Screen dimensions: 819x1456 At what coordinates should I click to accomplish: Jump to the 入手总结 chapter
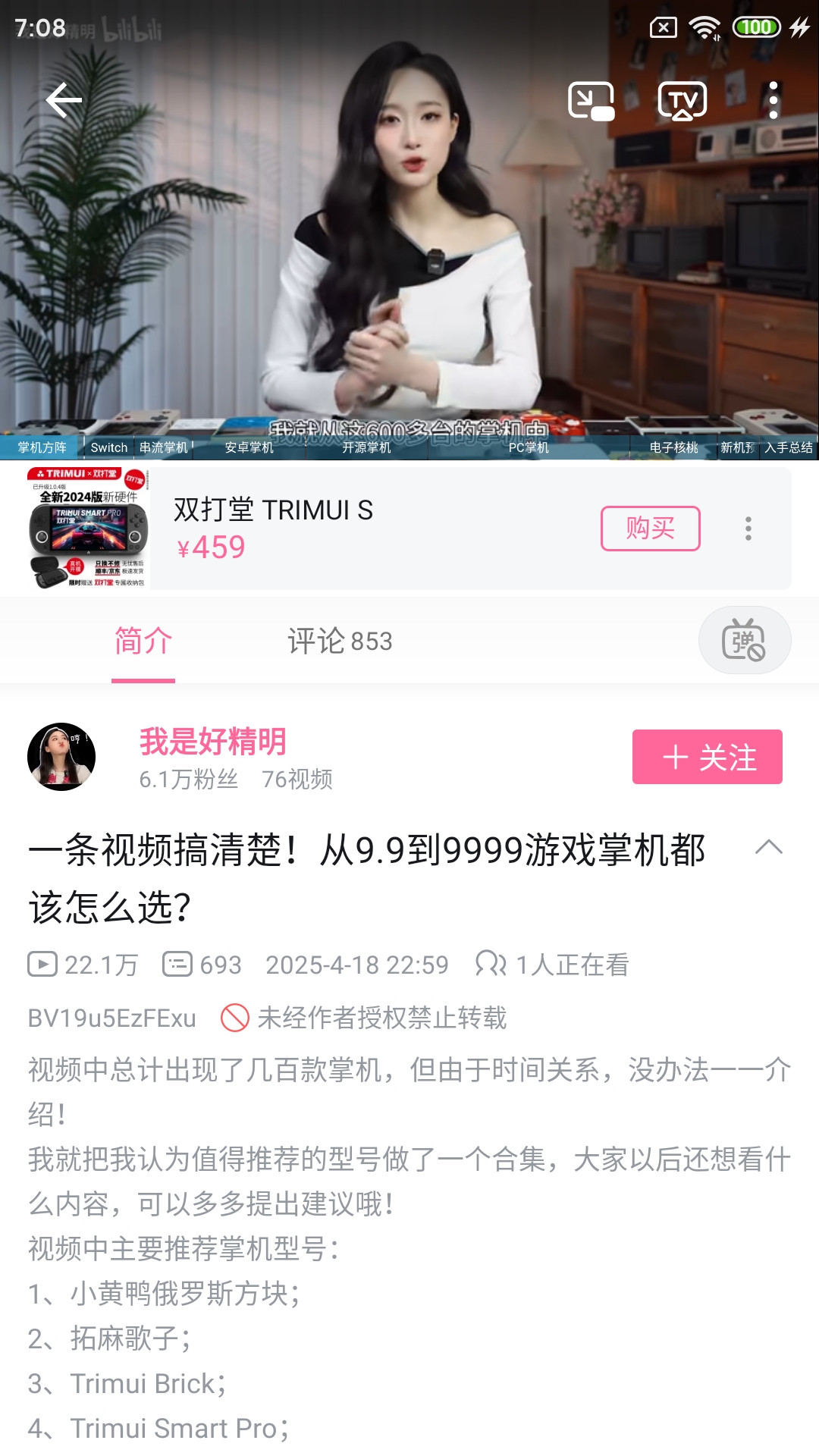coord(788,447)
